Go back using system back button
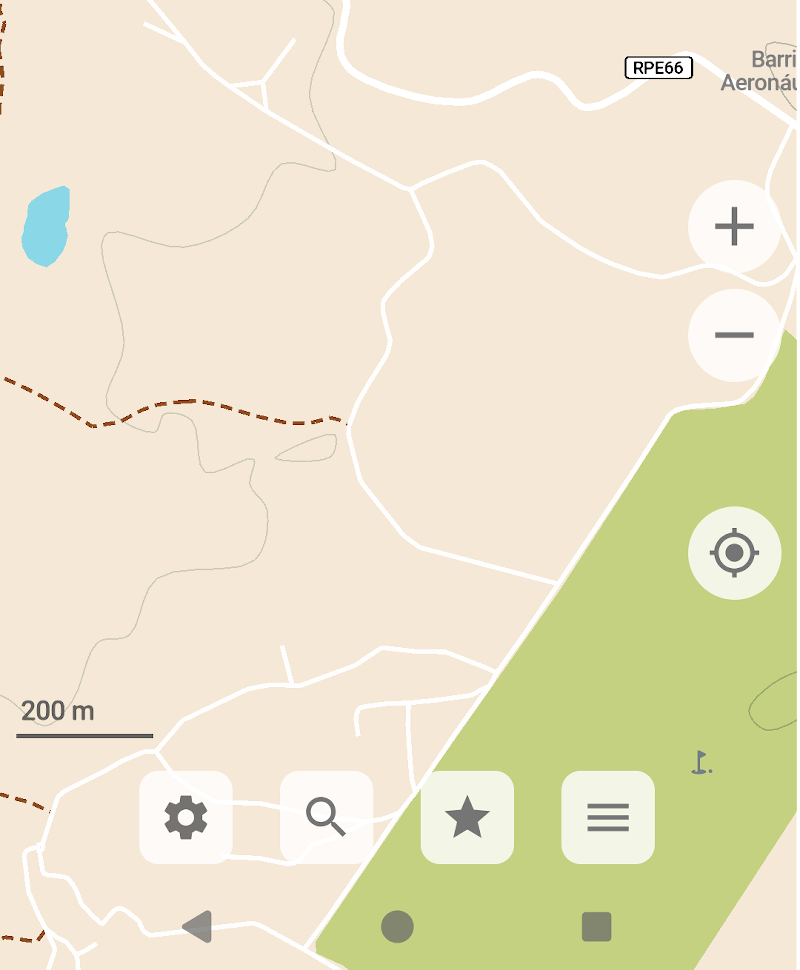 (x=198, y=927)
